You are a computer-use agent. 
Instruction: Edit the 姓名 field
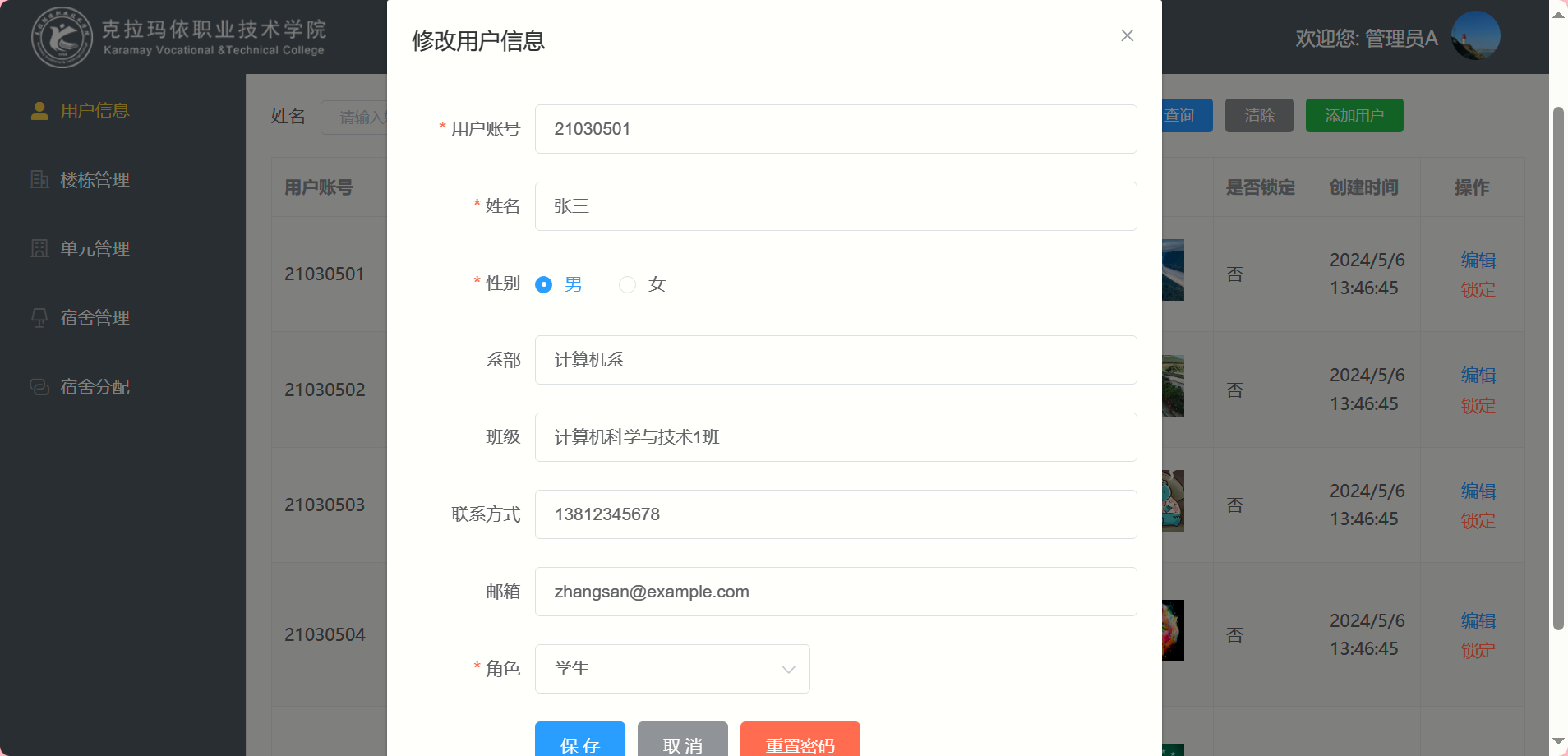835,206
